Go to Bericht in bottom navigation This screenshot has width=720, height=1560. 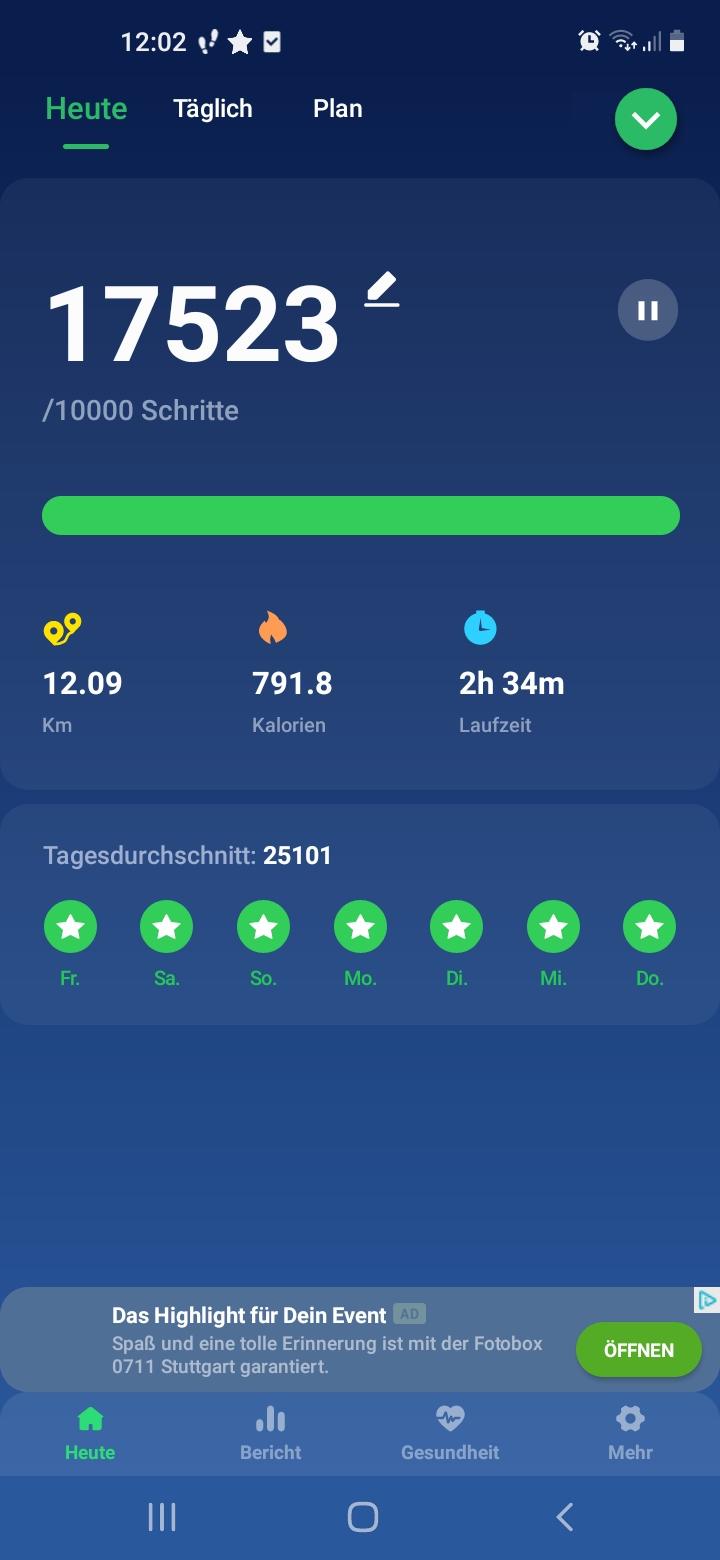point(270,1434)
